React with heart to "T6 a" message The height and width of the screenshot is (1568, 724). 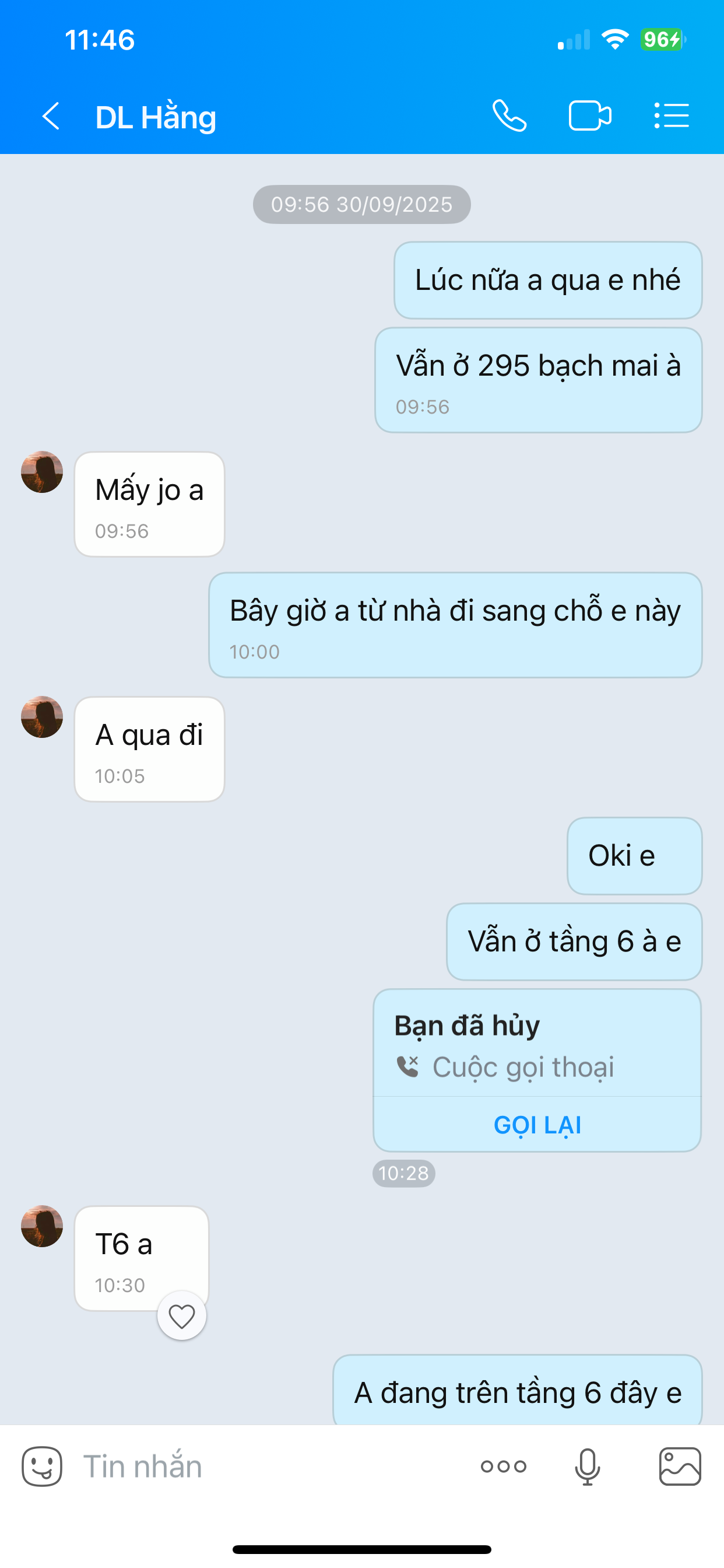click(x=181, y=1317)
